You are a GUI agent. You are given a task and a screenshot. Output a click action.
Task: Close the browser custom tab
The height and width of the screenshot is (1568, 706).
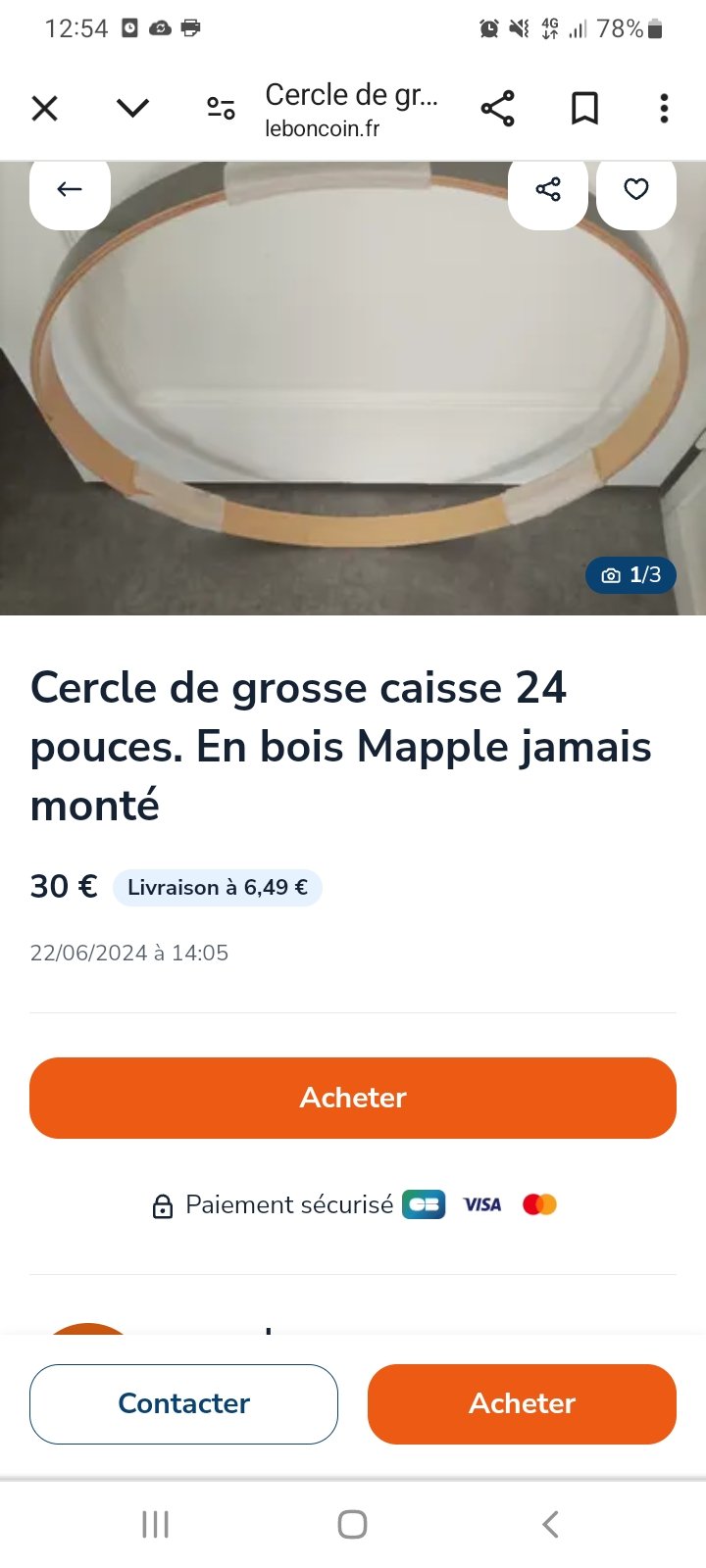tap(45, 108)
